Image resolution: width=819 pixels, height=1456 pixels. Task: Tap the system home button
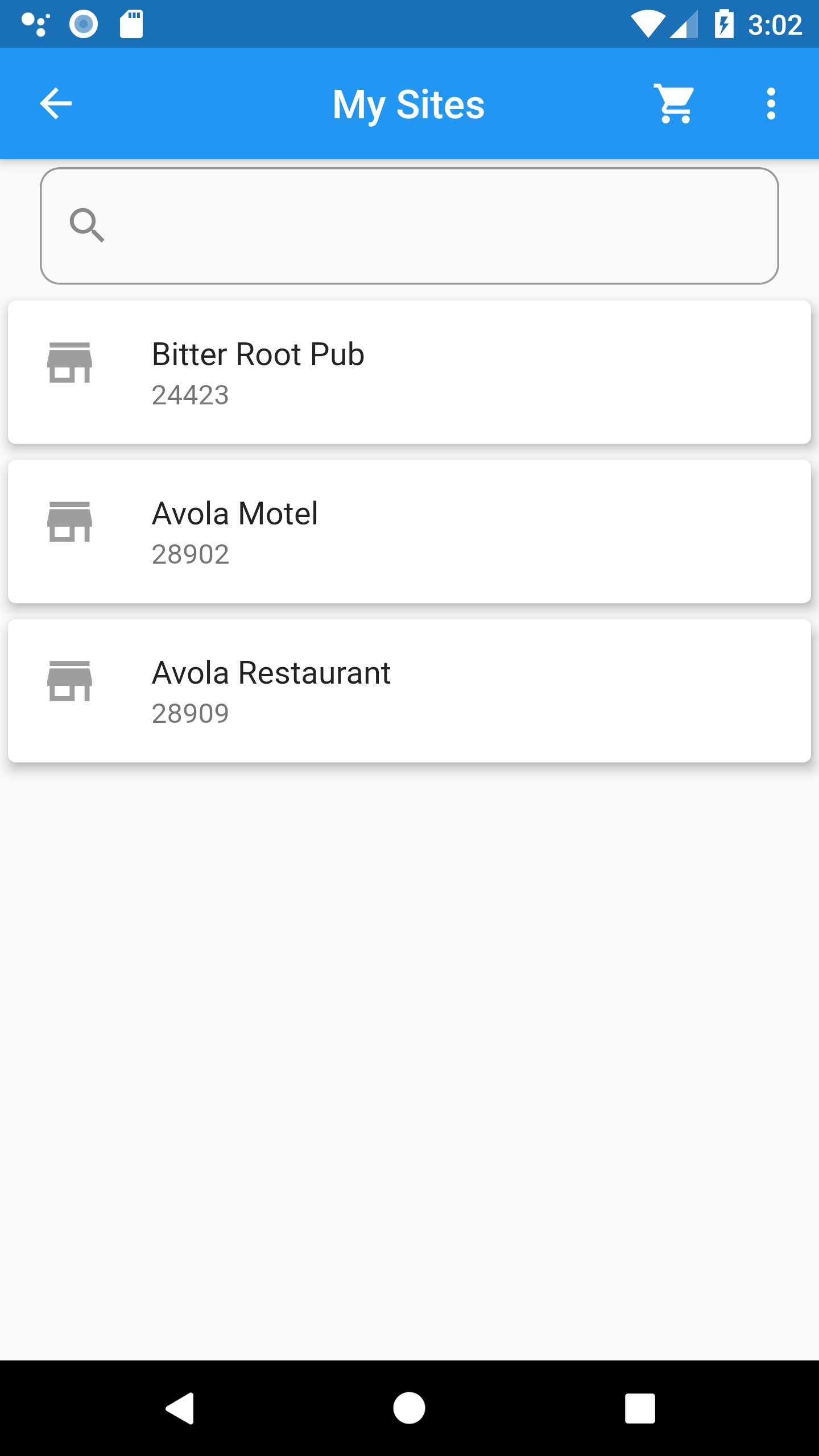(x=409, y=1408)
